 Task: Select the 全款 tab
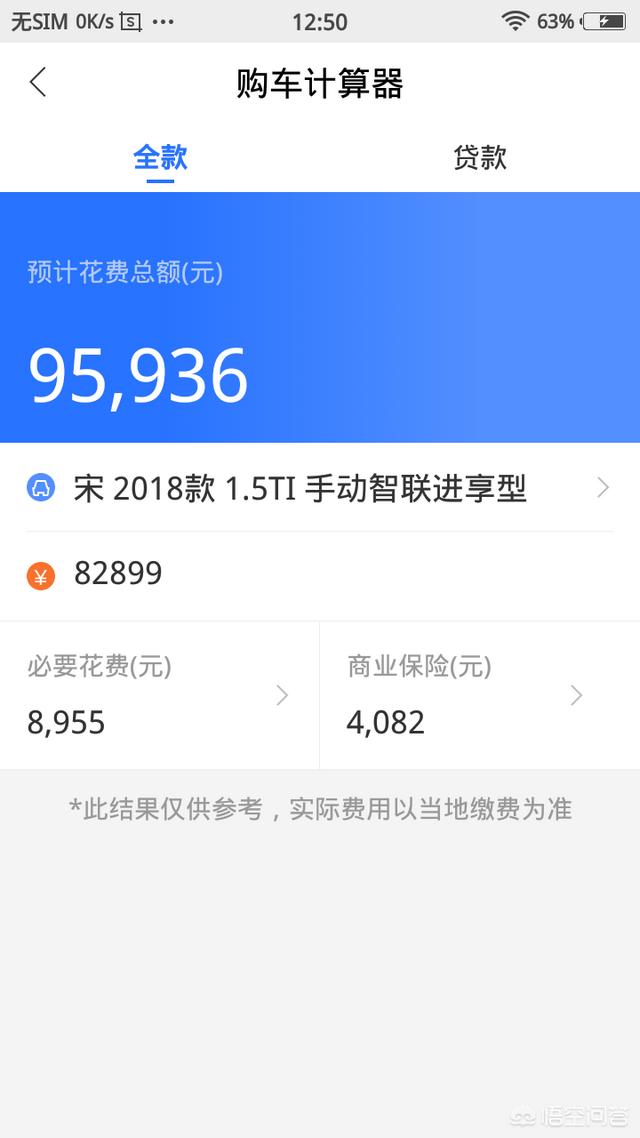coord(160,157)
